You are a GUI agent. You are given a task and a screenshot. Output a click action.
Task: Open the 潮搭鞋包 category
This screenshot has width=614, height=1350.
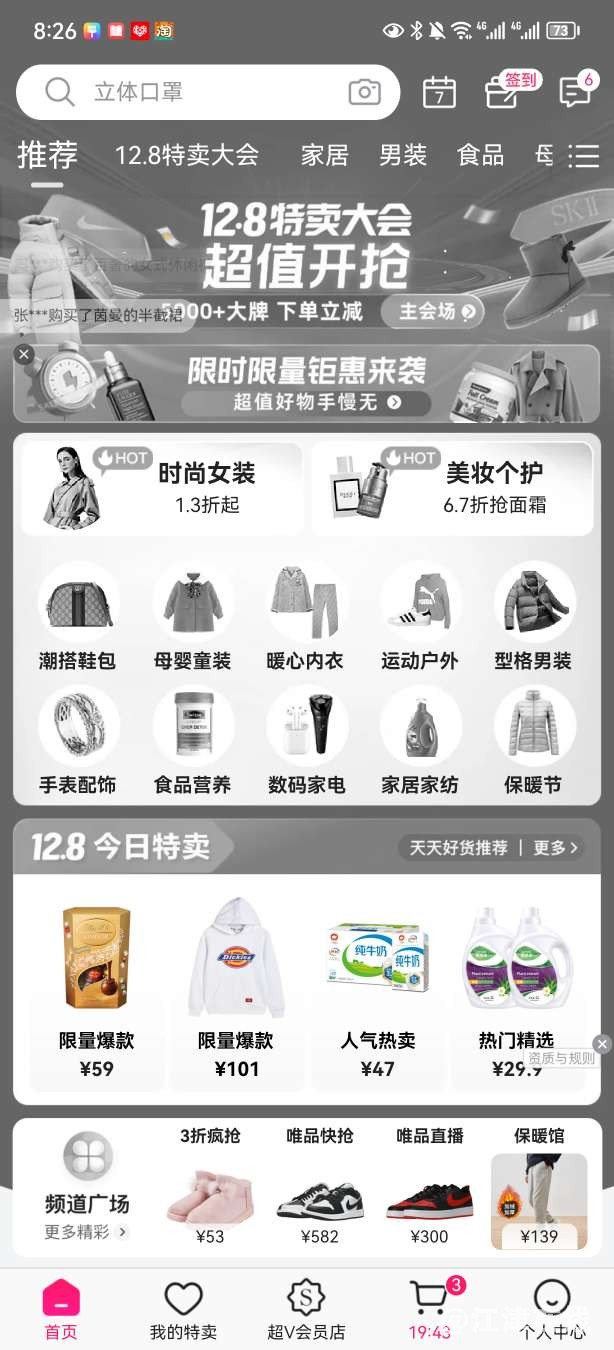pyautogui.click(x=78, y=617)
